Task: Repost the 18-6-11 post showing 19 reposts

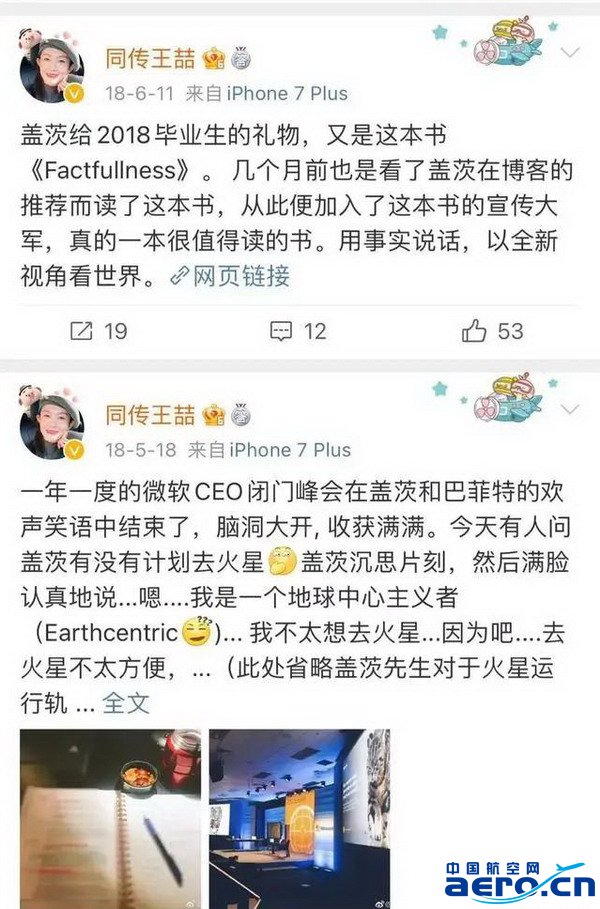Action: (x=99, y=330)
